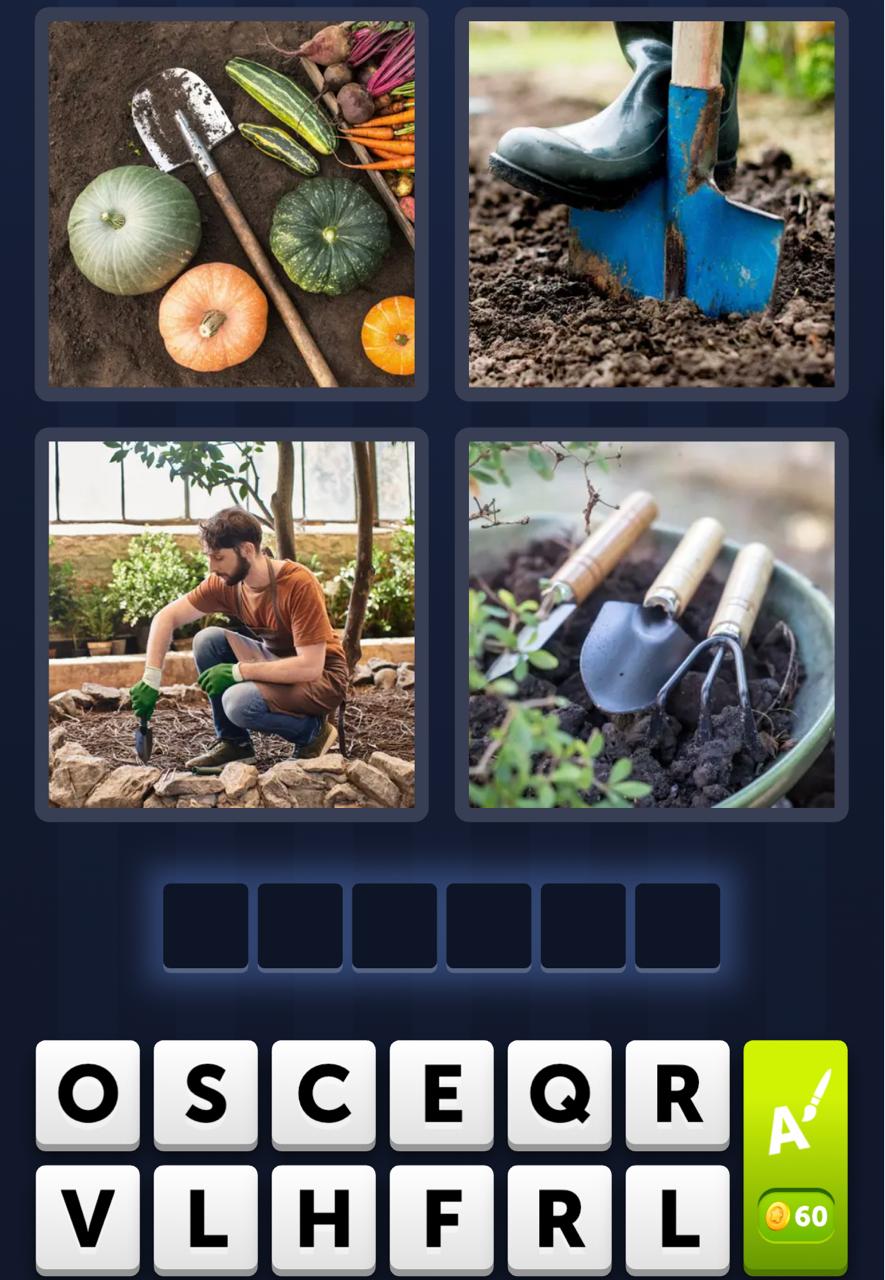View the boot digging with blue spade photo
Viewport: 885px width, 1280px height.
[651, 204]
